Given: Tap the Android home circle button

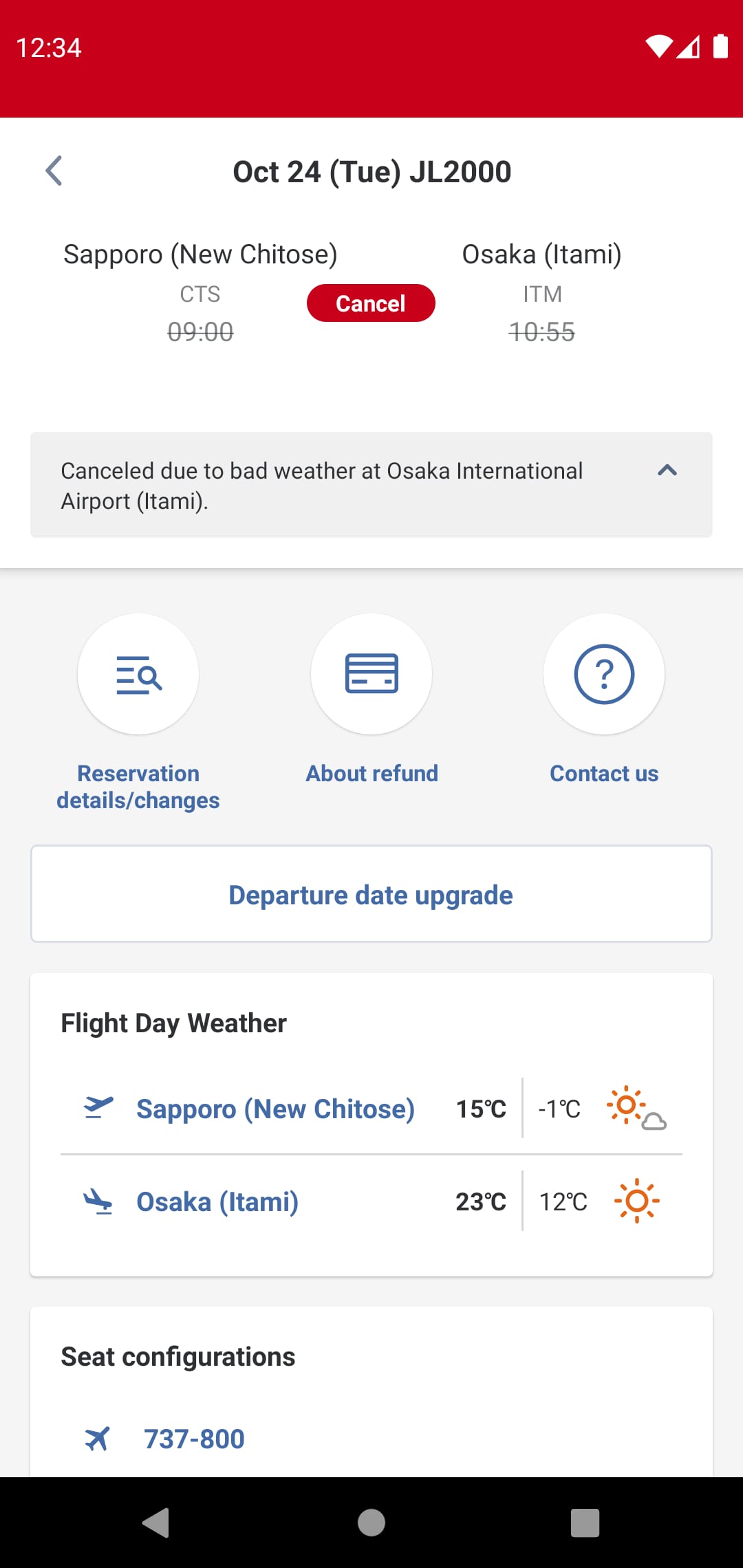Looking at the screenshot, I should coord(371,1521).
